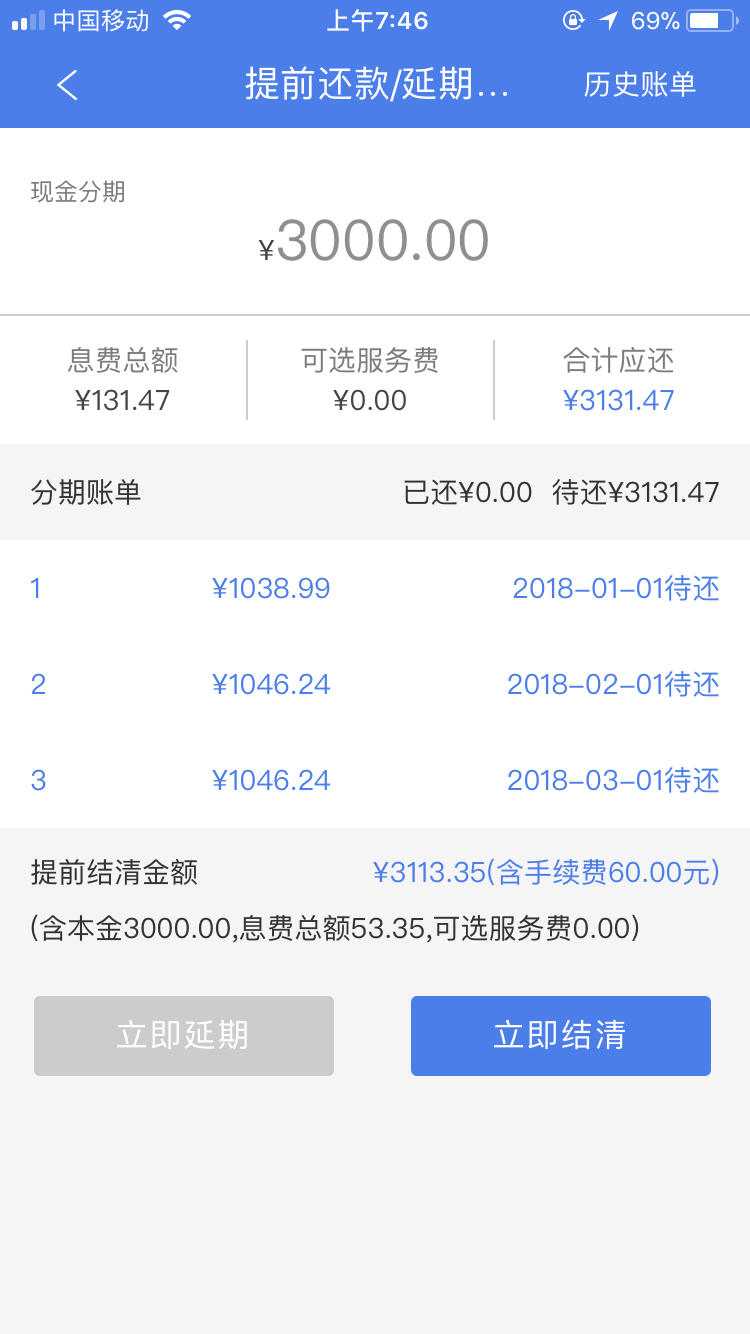750x1334 pixels.
Task: Open 历史账单 to view bill history
Action: (642, 86)
